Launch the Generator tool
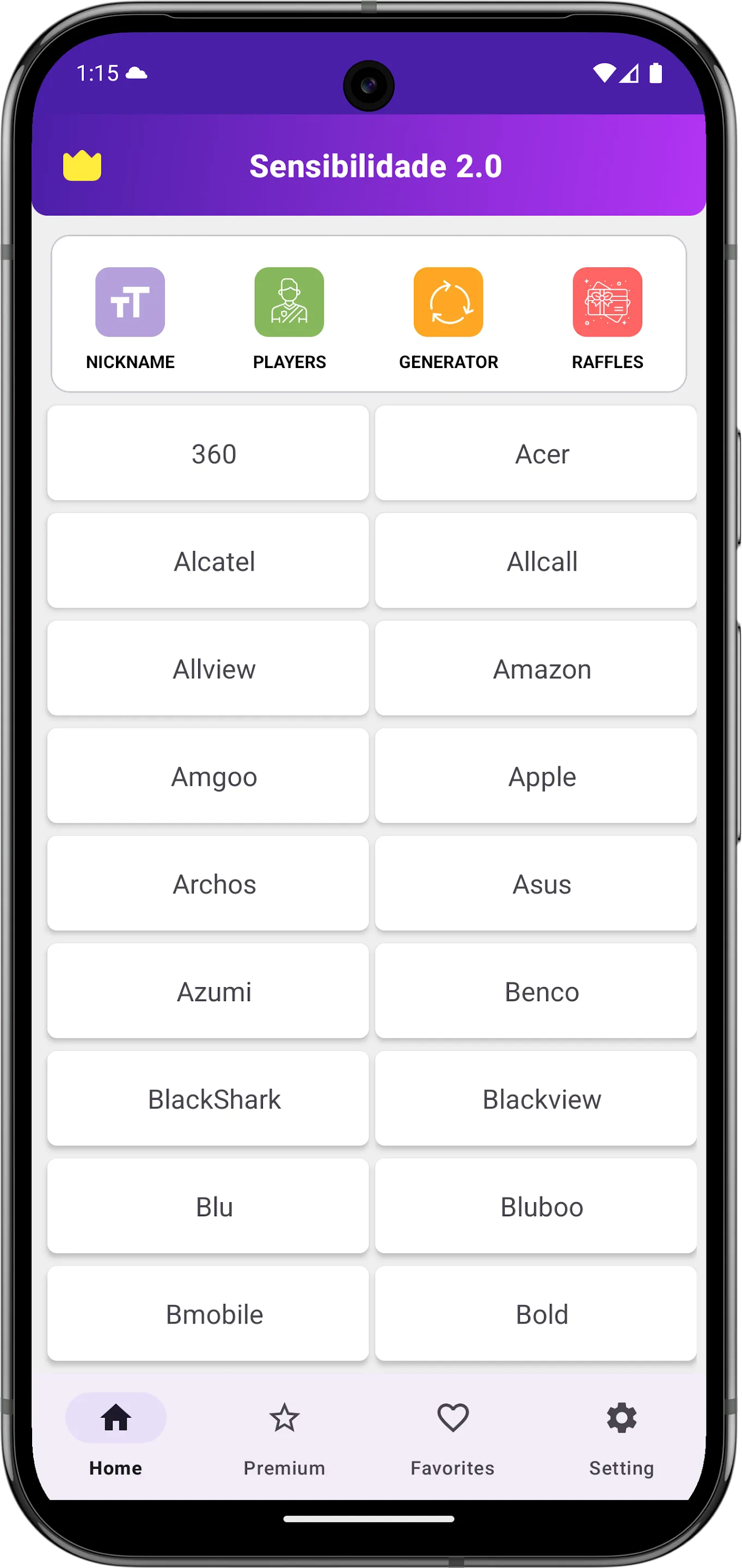This screenshot has height=1568, width=742. tap(448, 303)
